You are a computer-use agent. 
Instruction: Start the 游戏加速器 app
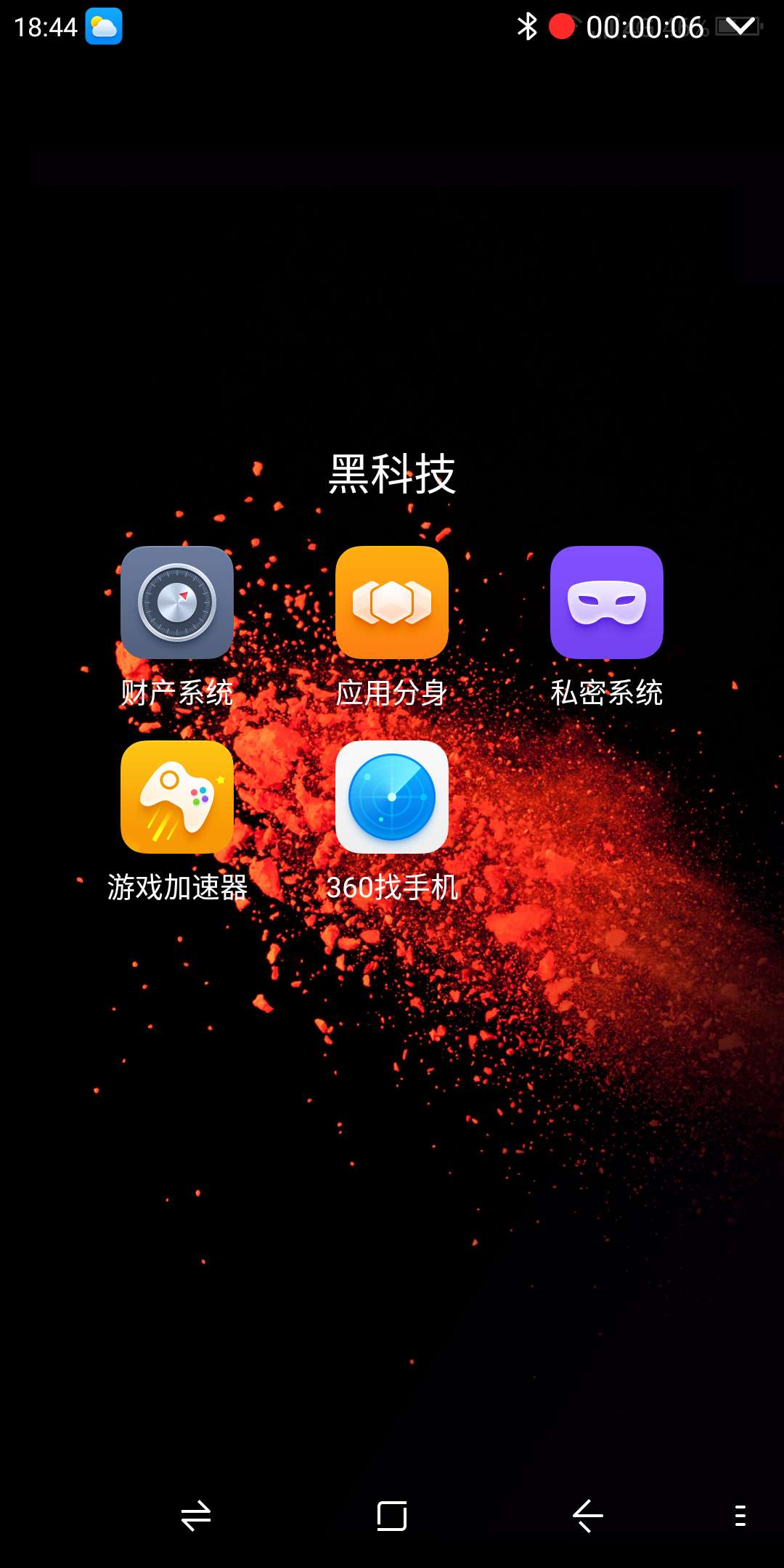(177, 797)
